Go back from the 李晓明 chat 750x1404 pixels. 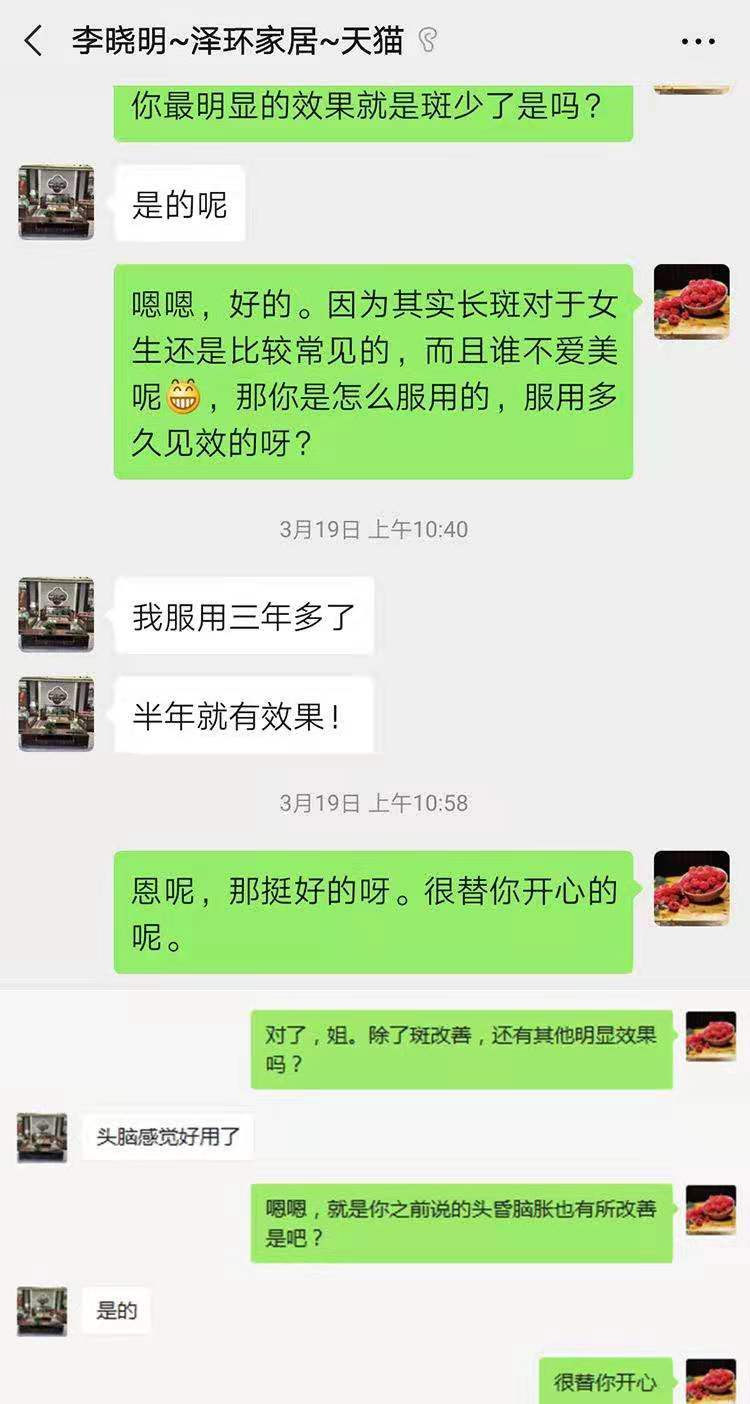point(34,41)
